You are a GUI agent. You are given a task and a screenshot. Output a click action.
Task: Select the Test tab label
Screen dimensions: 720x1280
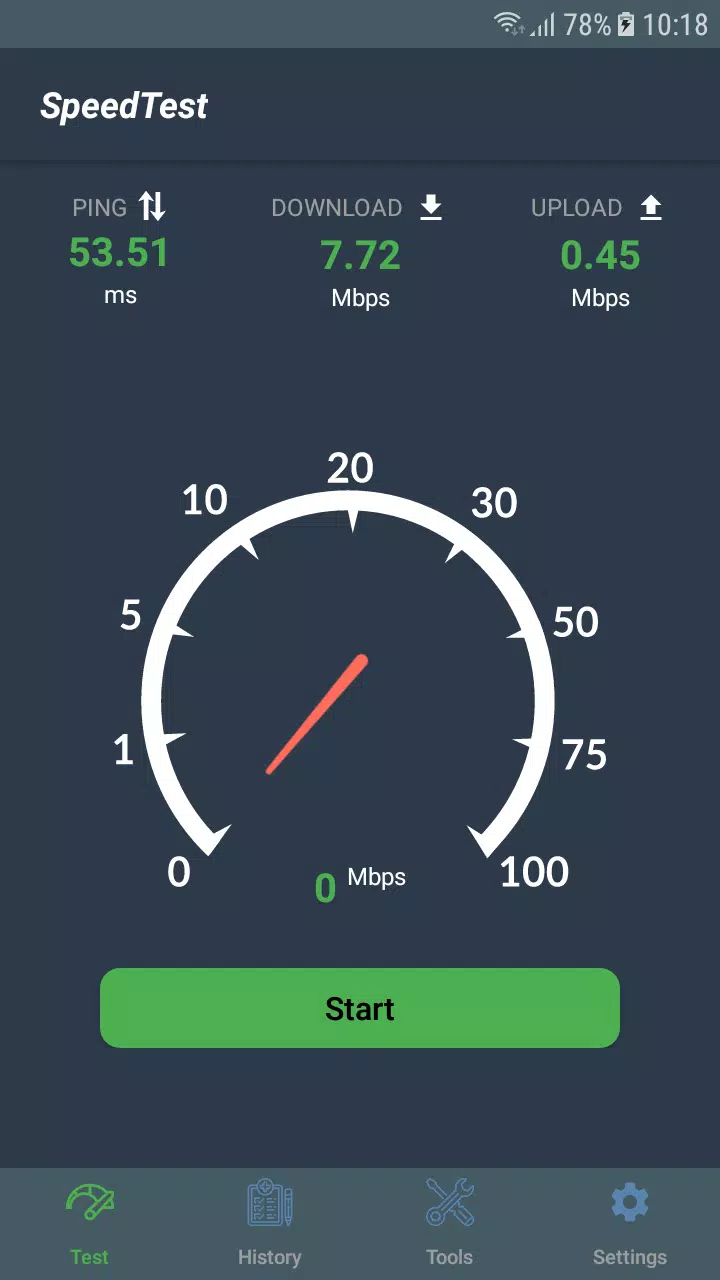(88, 1256)
